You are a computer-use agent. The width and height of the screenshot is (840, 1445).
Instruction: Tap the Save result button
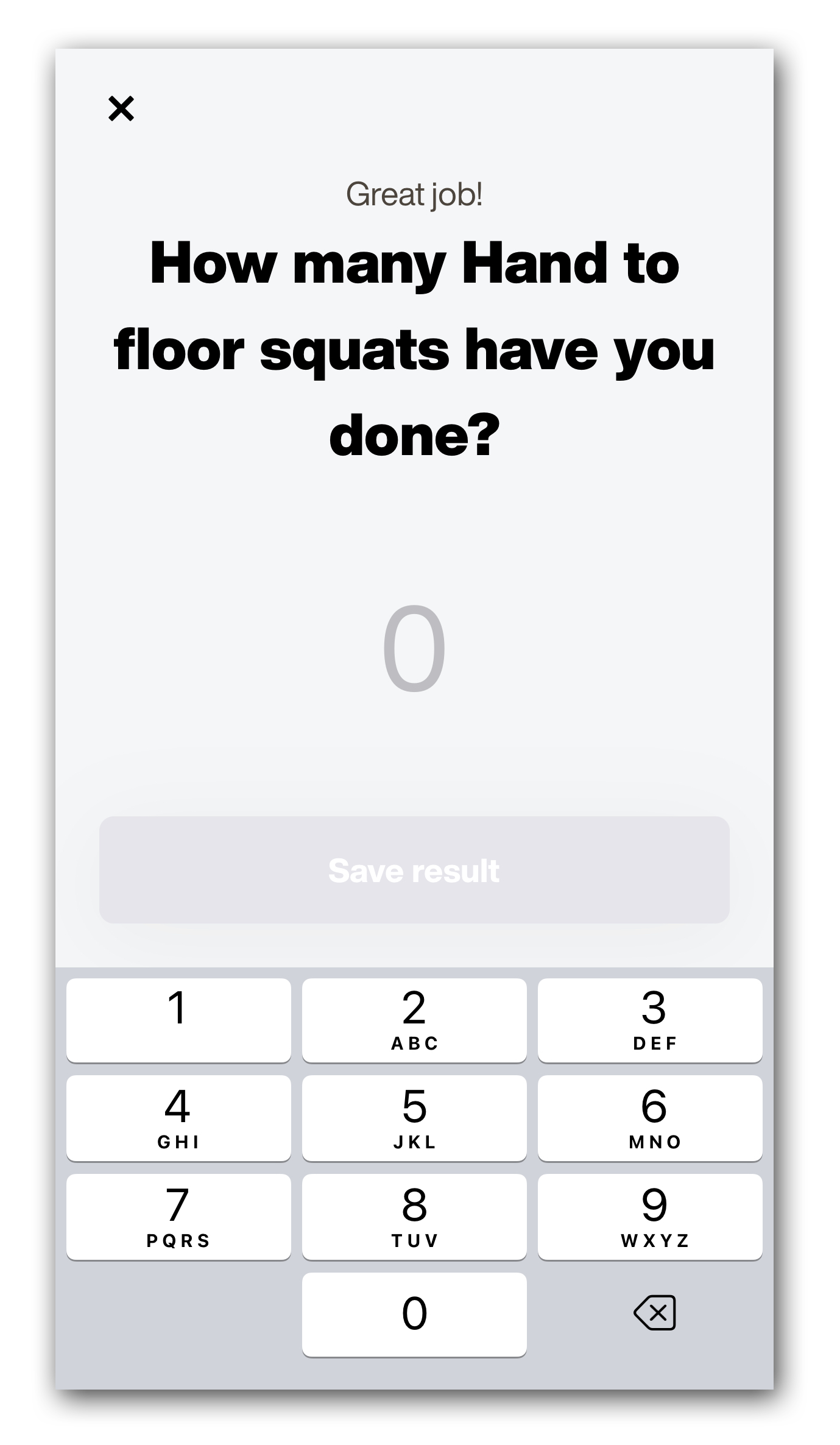414,869
